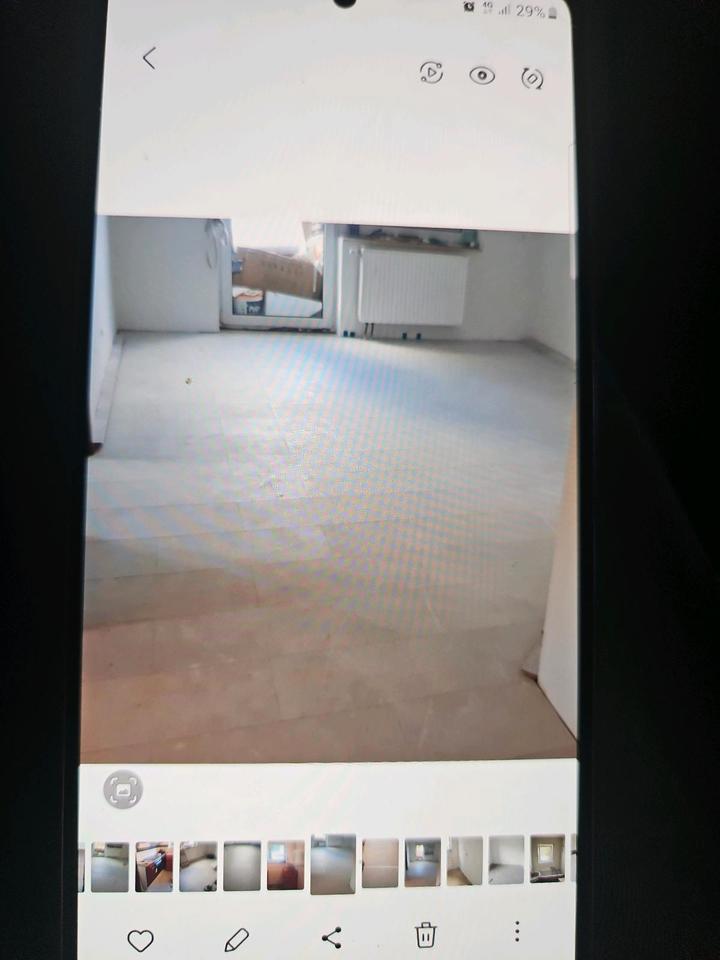Rotate the screen orientation icon

pos(532,77)
